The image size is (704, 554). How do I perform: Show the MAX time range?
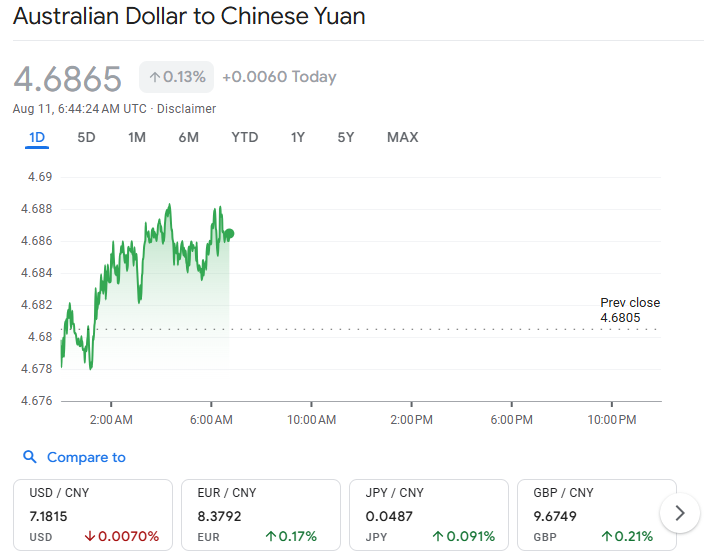(x=402, y=137)
